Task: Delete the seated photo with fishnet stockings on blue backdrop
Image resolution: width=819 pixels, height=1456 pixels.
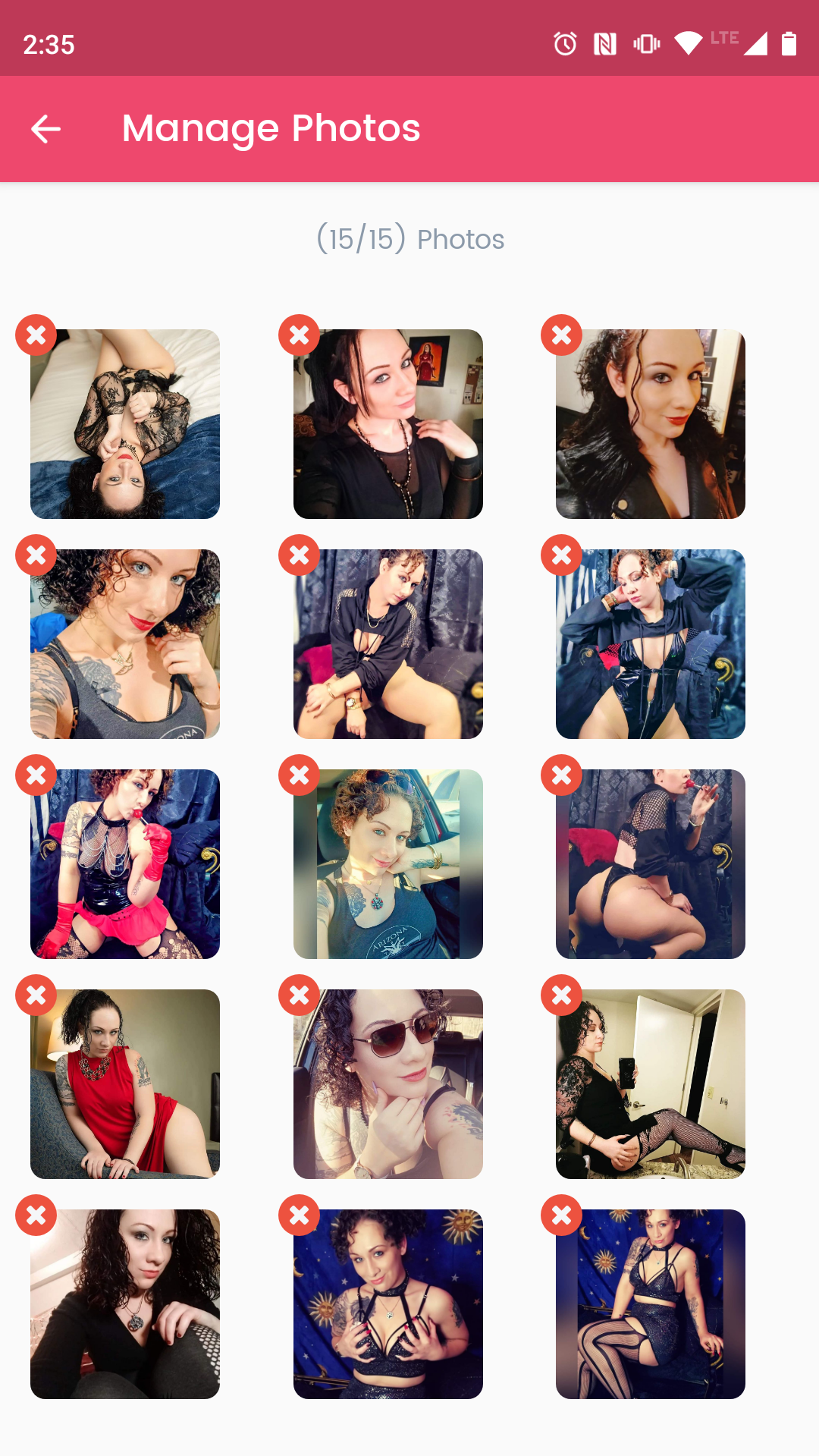Action: [561, 1215]
